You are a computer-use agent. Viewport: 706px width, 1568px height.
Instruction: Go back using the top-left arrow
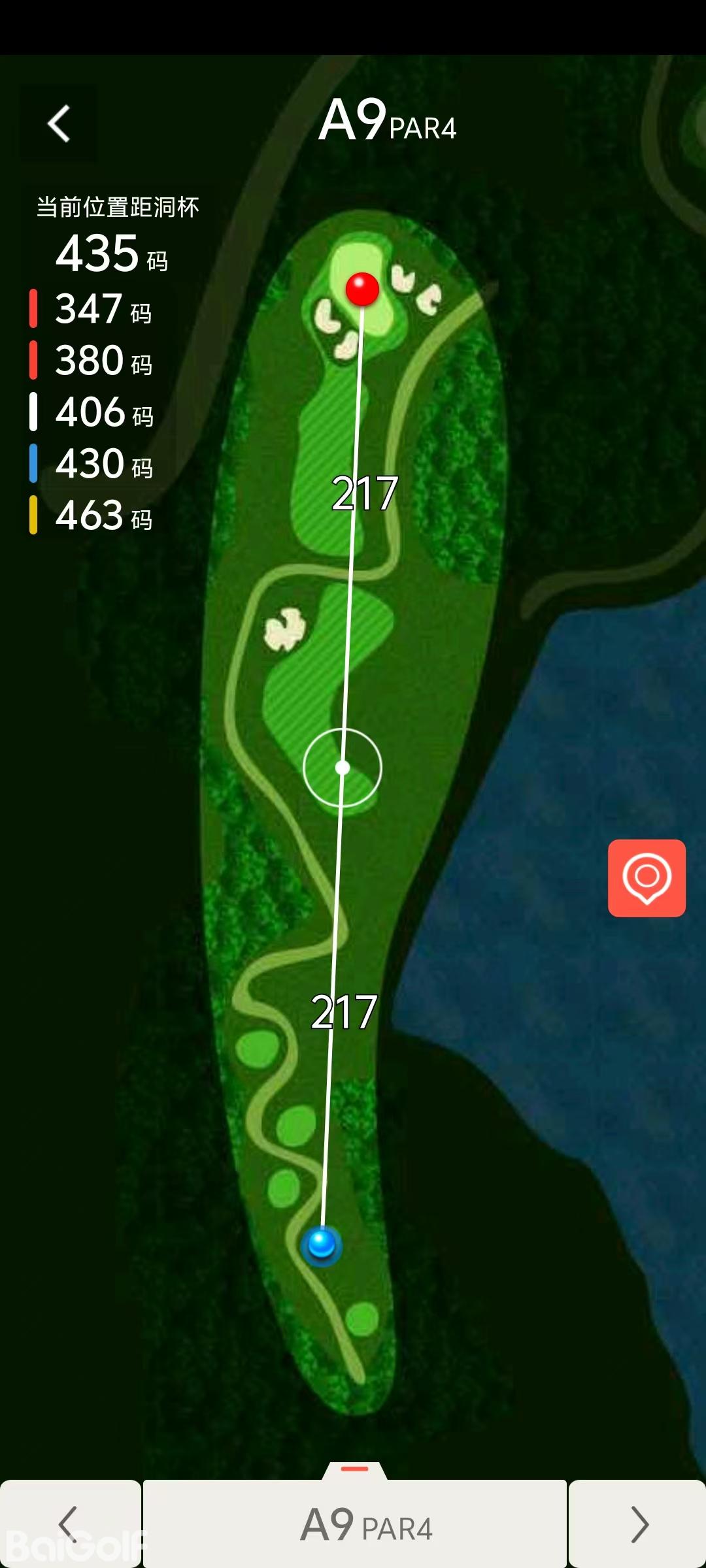pos(59,123)
